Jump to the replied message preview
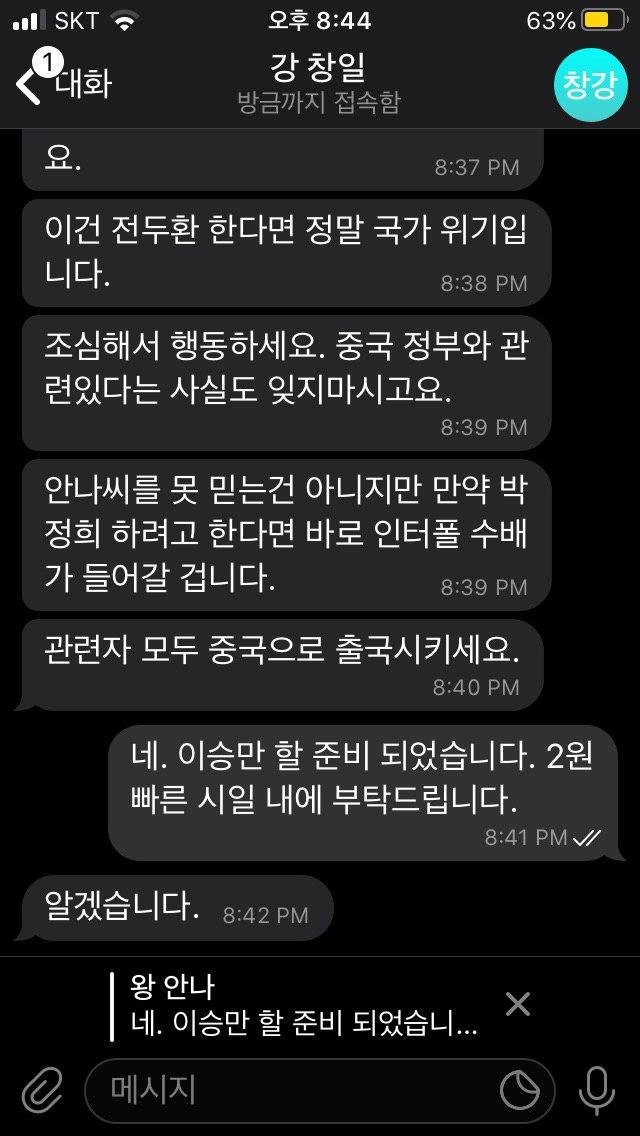The image size is (640, 1136). [x=300, y=1005]
